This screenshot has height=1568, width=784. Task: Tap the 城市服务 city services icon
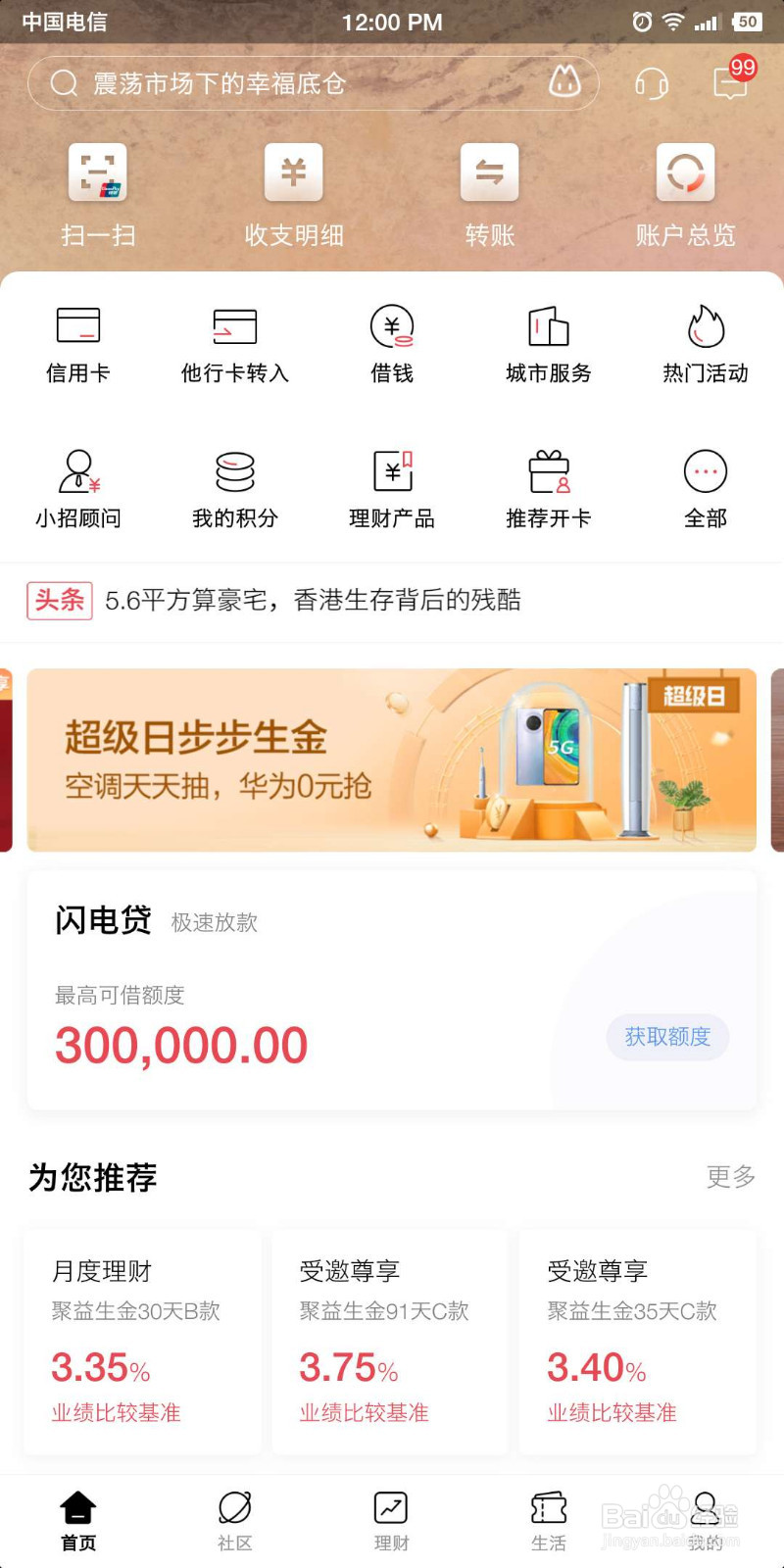(x=548, y=341)
